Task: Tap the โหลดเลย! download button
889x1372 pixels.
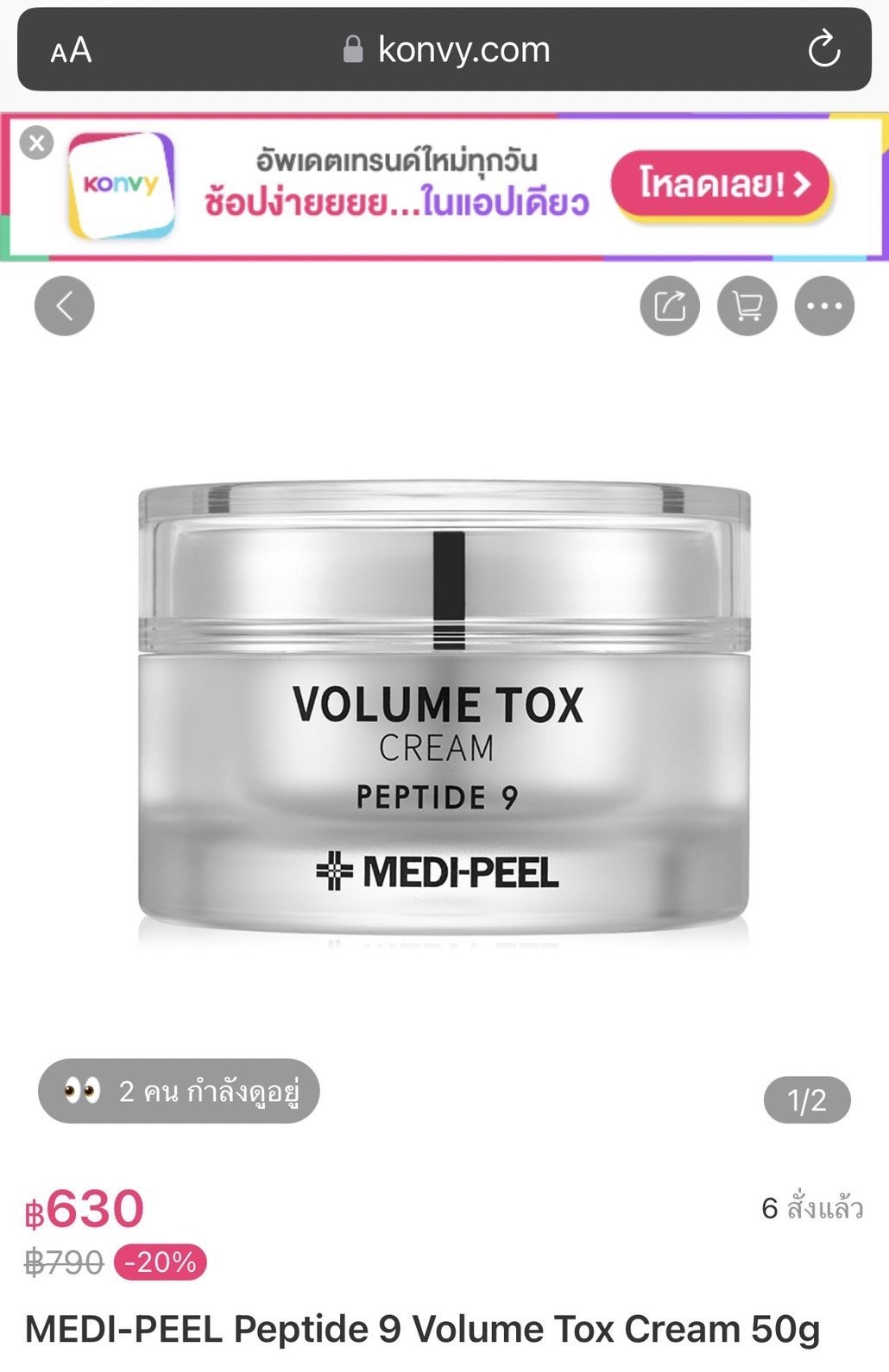Action: (x=722, y=185)
